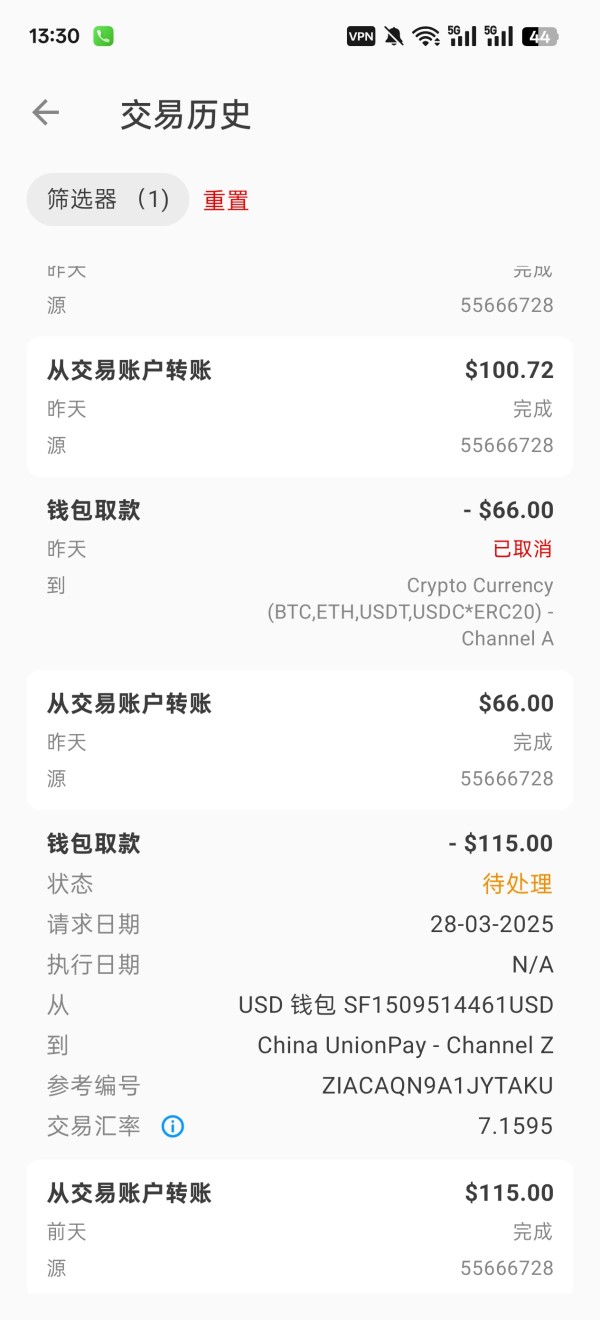Open the $66.00 transfer from trading account

(300, 740)
